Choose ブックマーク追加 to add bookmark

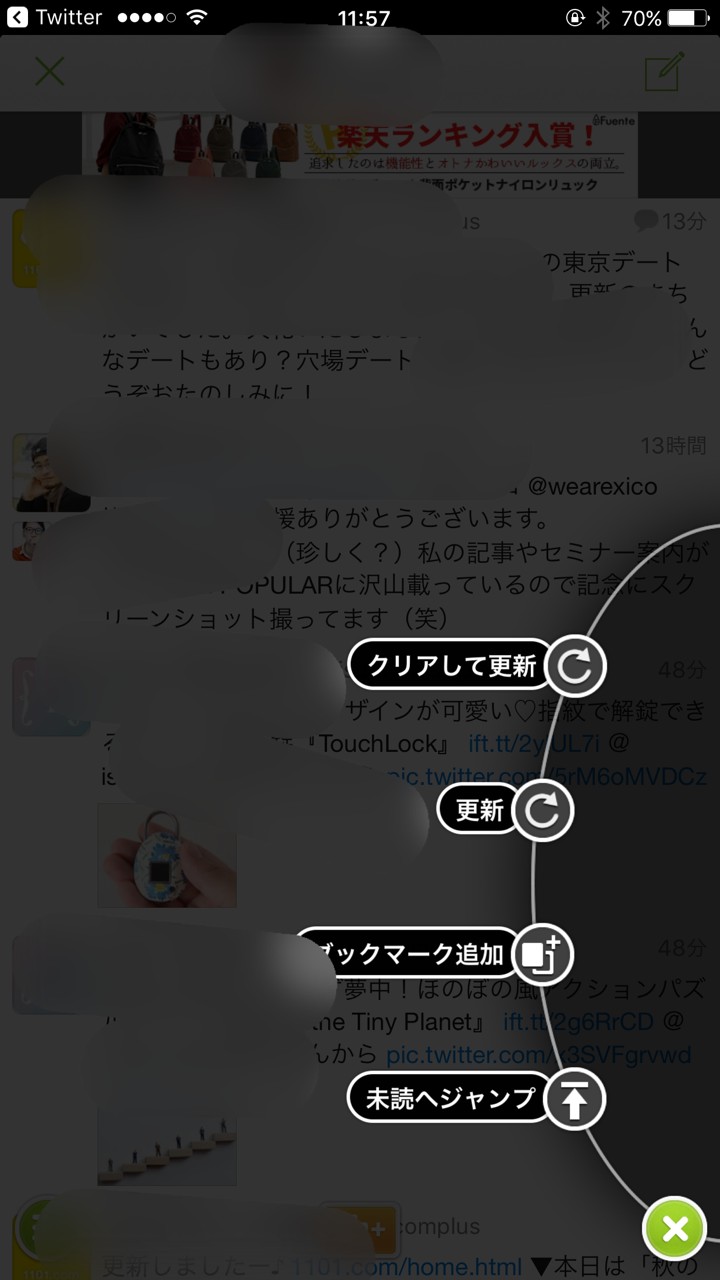coord(433,954)
